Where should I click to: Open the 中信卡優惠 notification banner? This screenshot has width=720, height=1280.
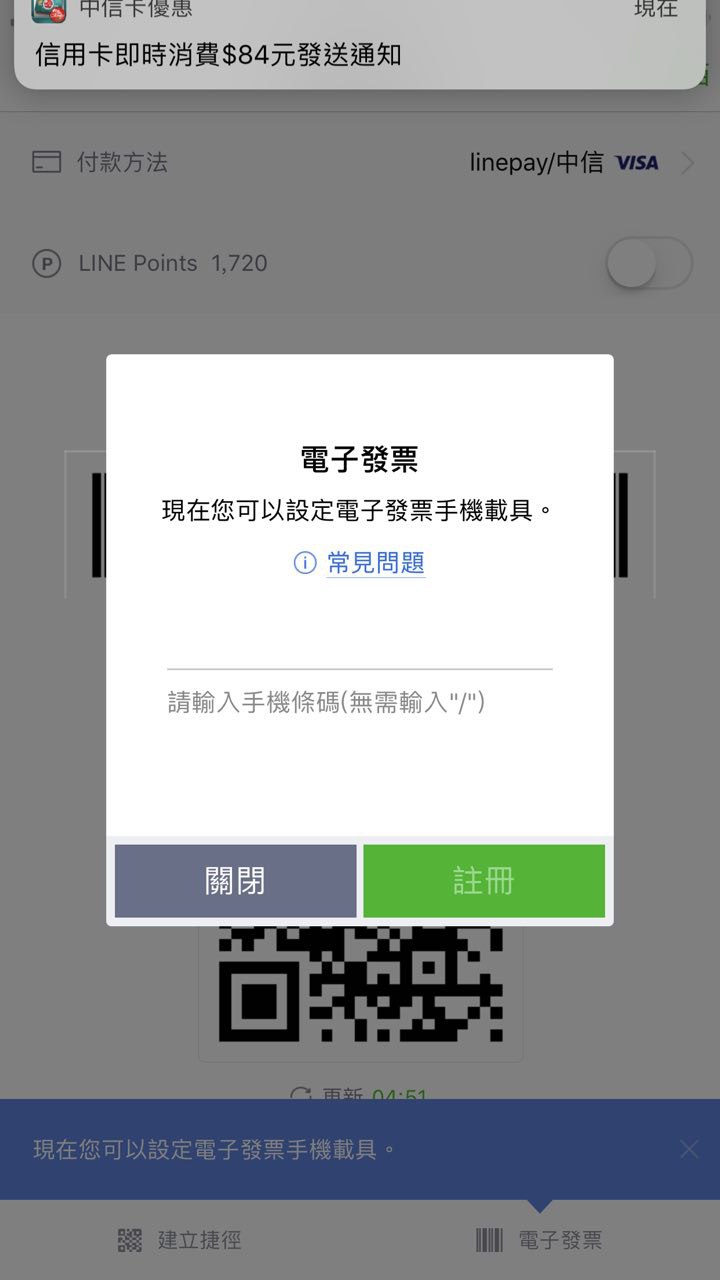[x=360, y=45]
